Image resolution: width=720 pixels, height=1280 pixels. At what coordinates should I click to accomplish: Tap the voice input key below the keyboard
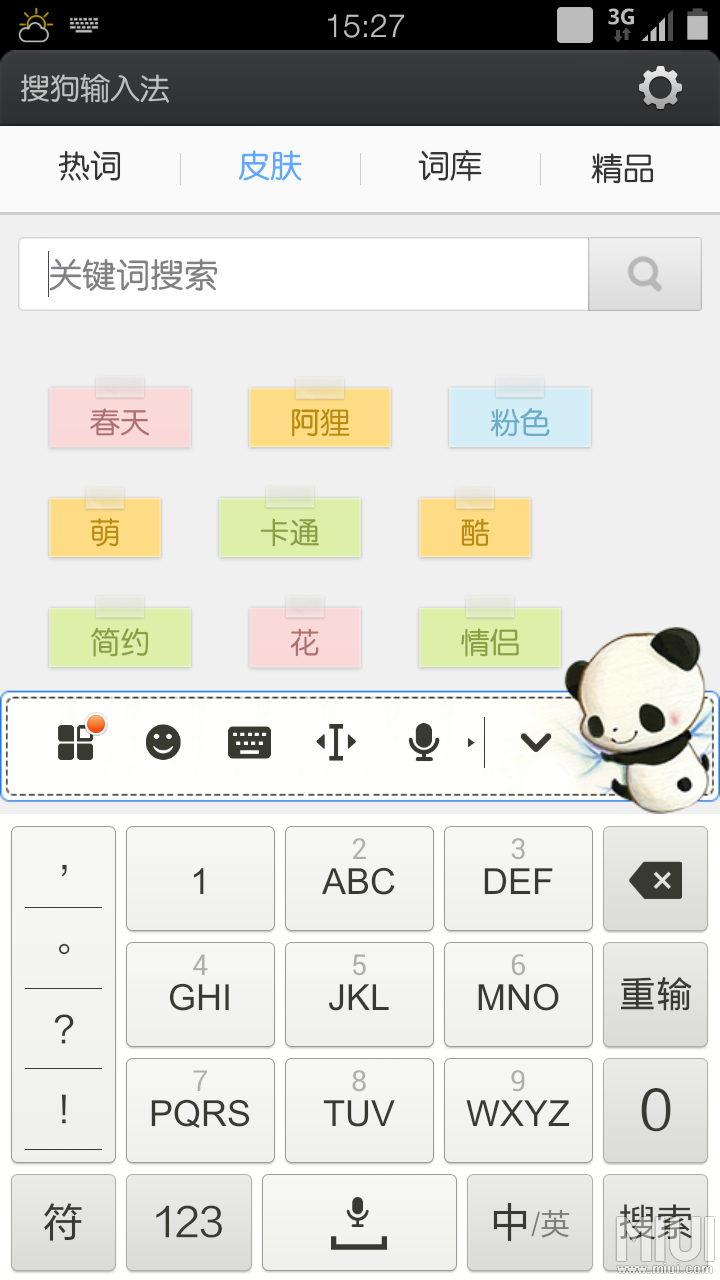click(359, 1222)
